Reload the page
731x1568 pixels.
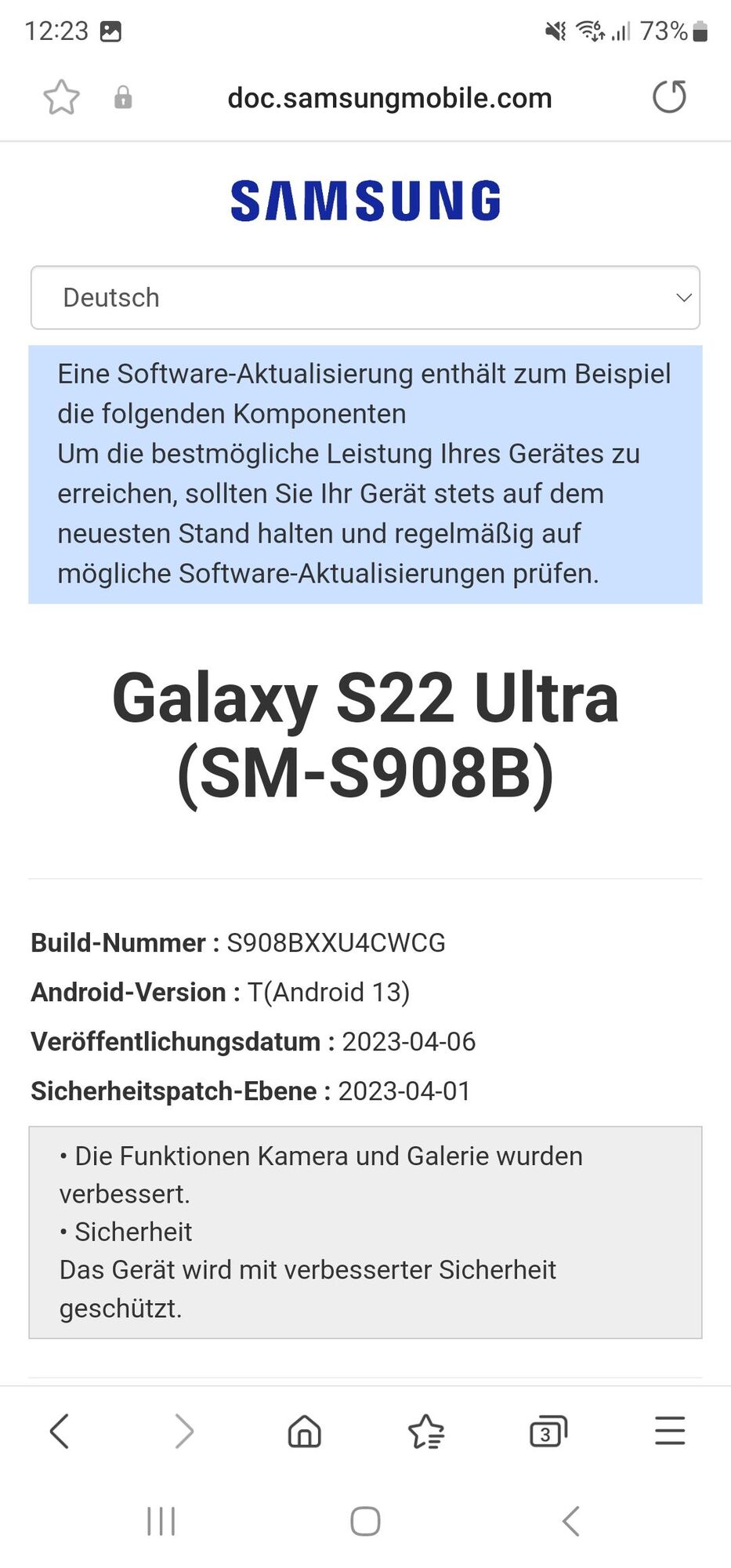[x=669, y=97]
